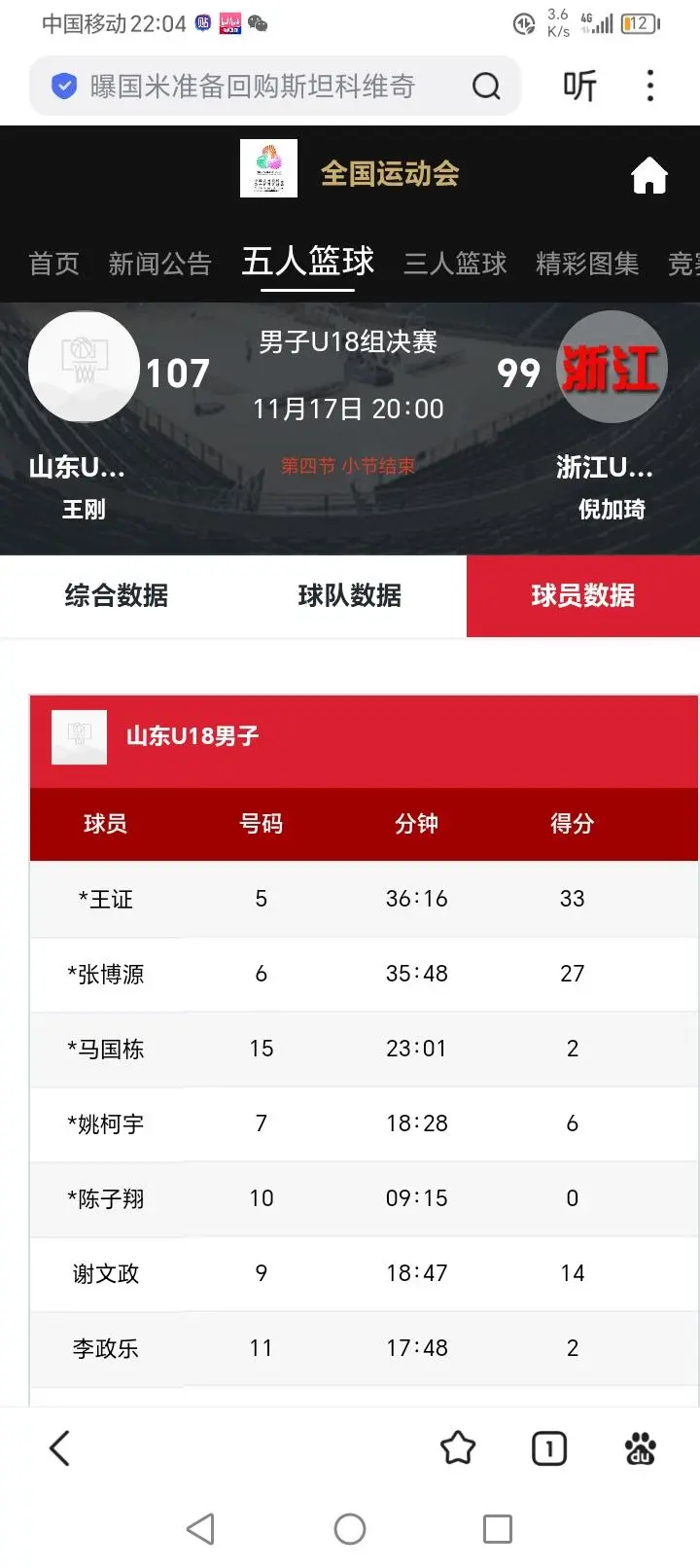The image size is (700, 1568).
Task: Open the browser overflow menu
Action: tap(650, 87)
